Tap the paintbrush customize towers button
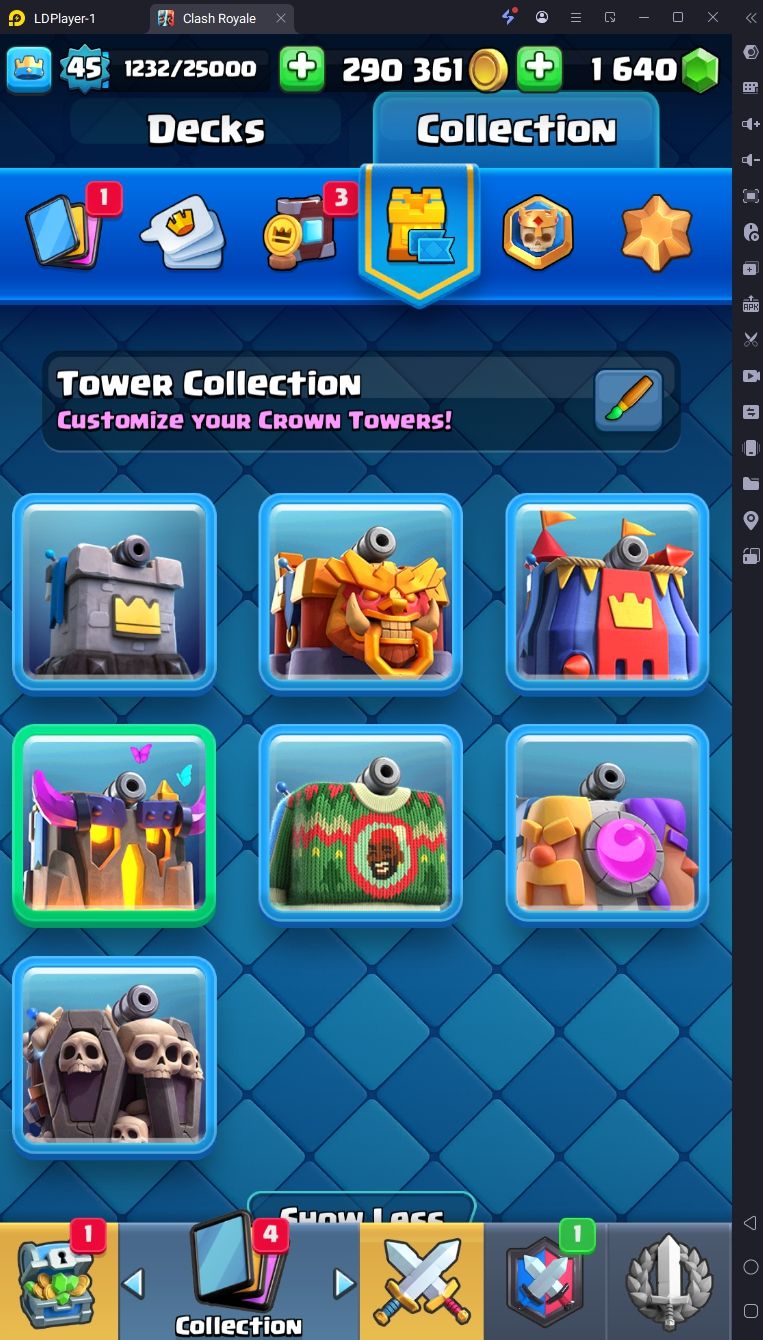 (628, 401)
